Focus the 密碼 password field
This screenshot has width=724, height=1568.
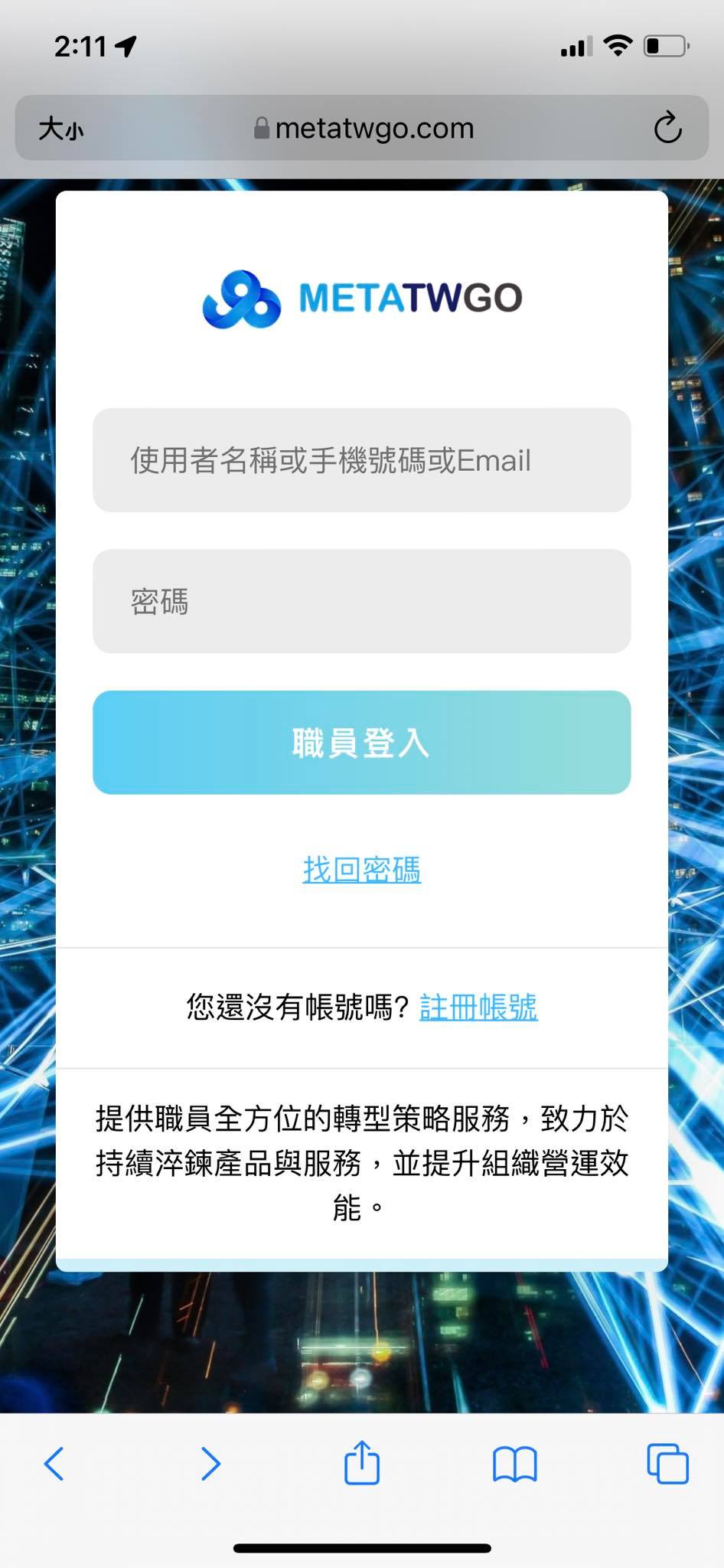361,601
